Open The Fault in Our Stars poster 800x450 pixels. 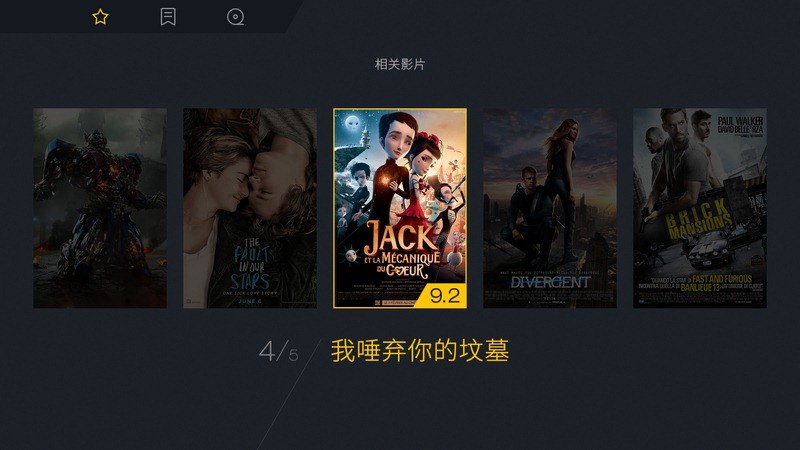249,208
